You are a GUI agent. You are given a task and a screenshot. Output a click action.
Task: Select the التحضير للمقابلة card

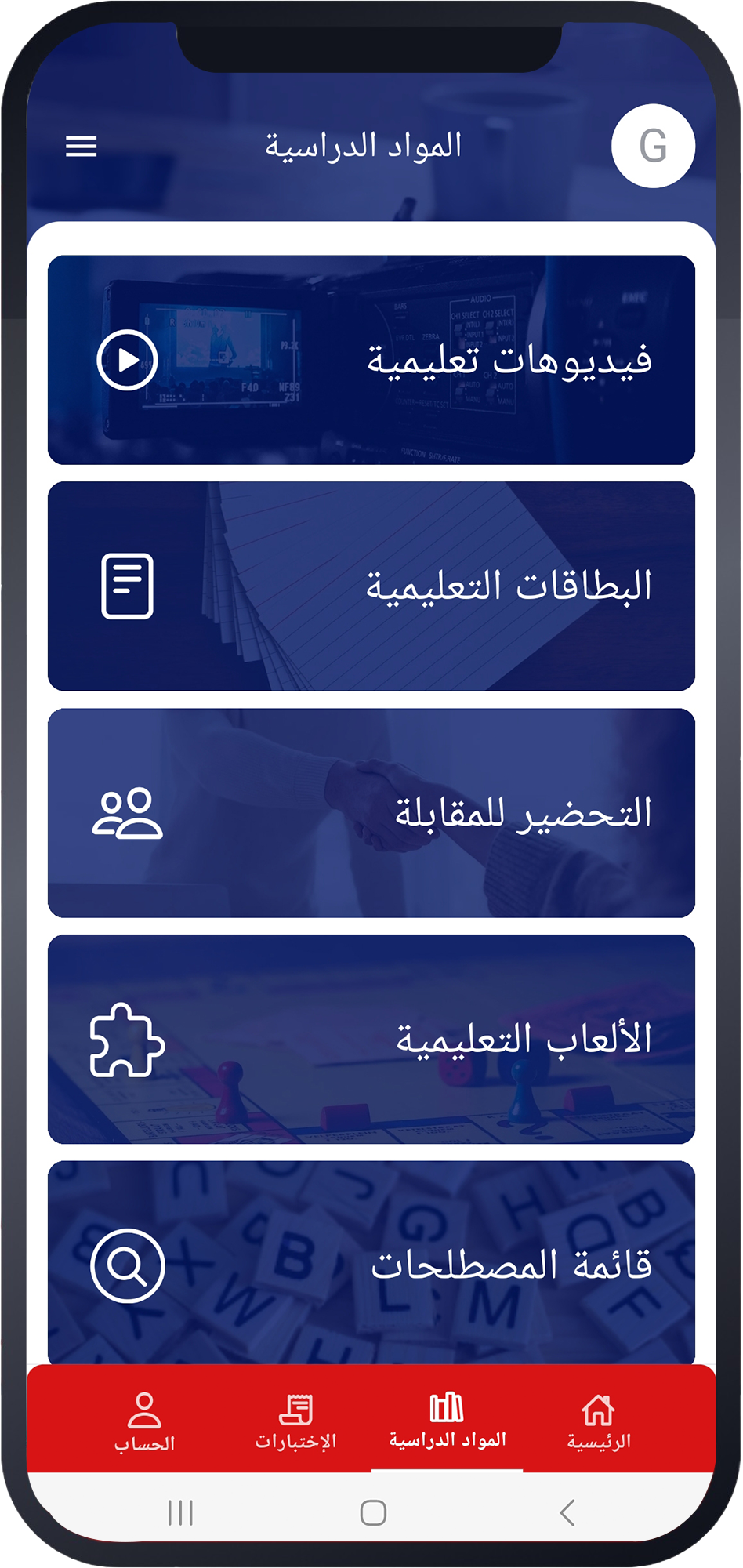pos(371,813)
